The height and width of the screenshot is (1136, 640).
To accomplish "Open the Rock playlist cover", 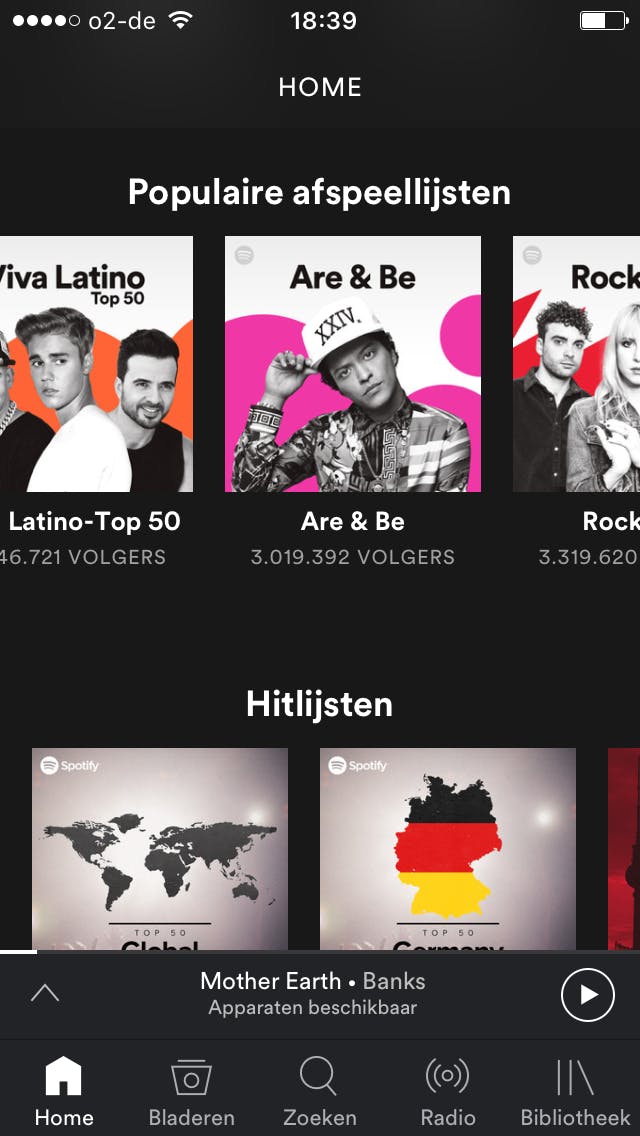I will (x=577, y=364).
